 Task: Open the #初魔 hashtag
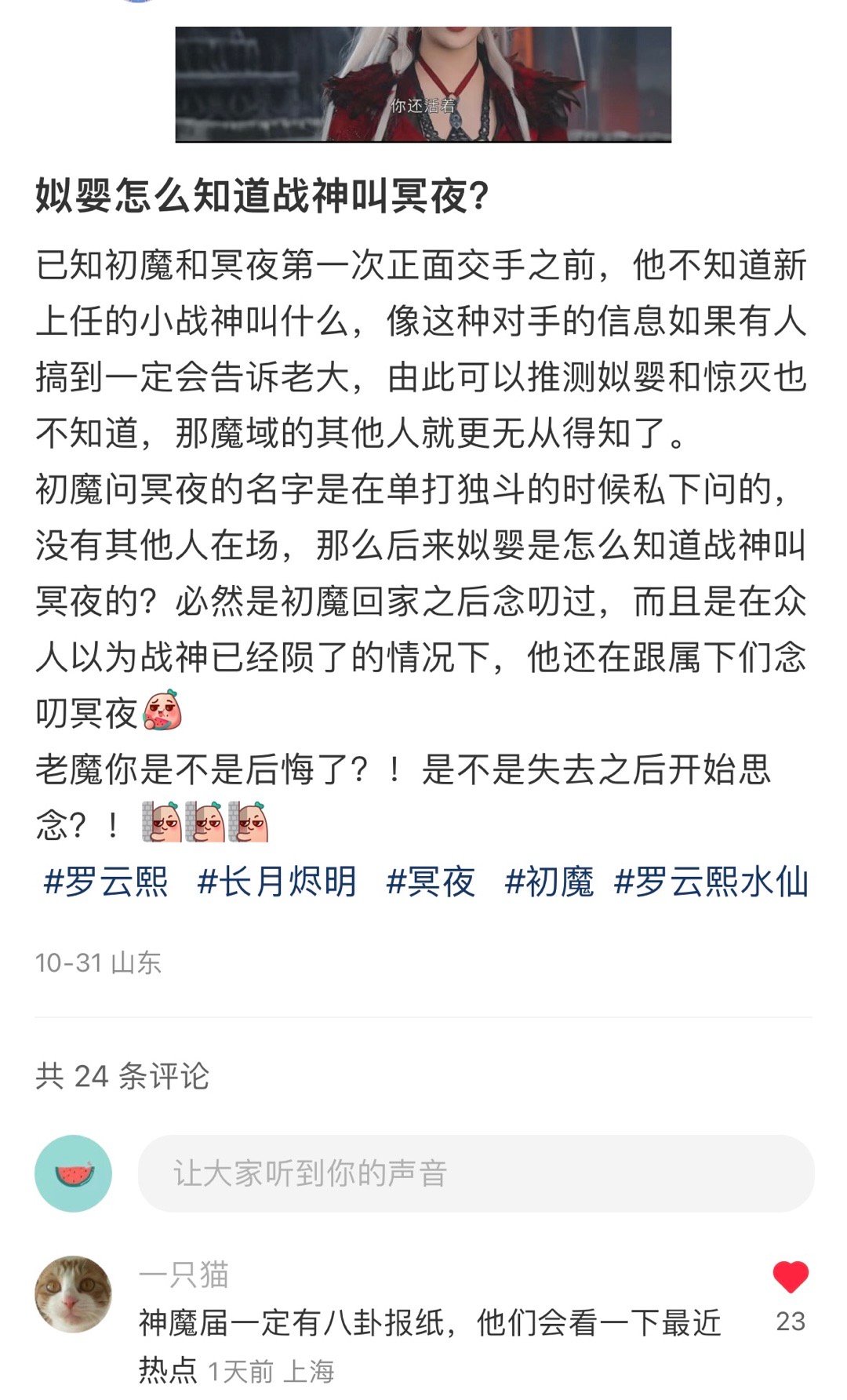coord(549,882)
